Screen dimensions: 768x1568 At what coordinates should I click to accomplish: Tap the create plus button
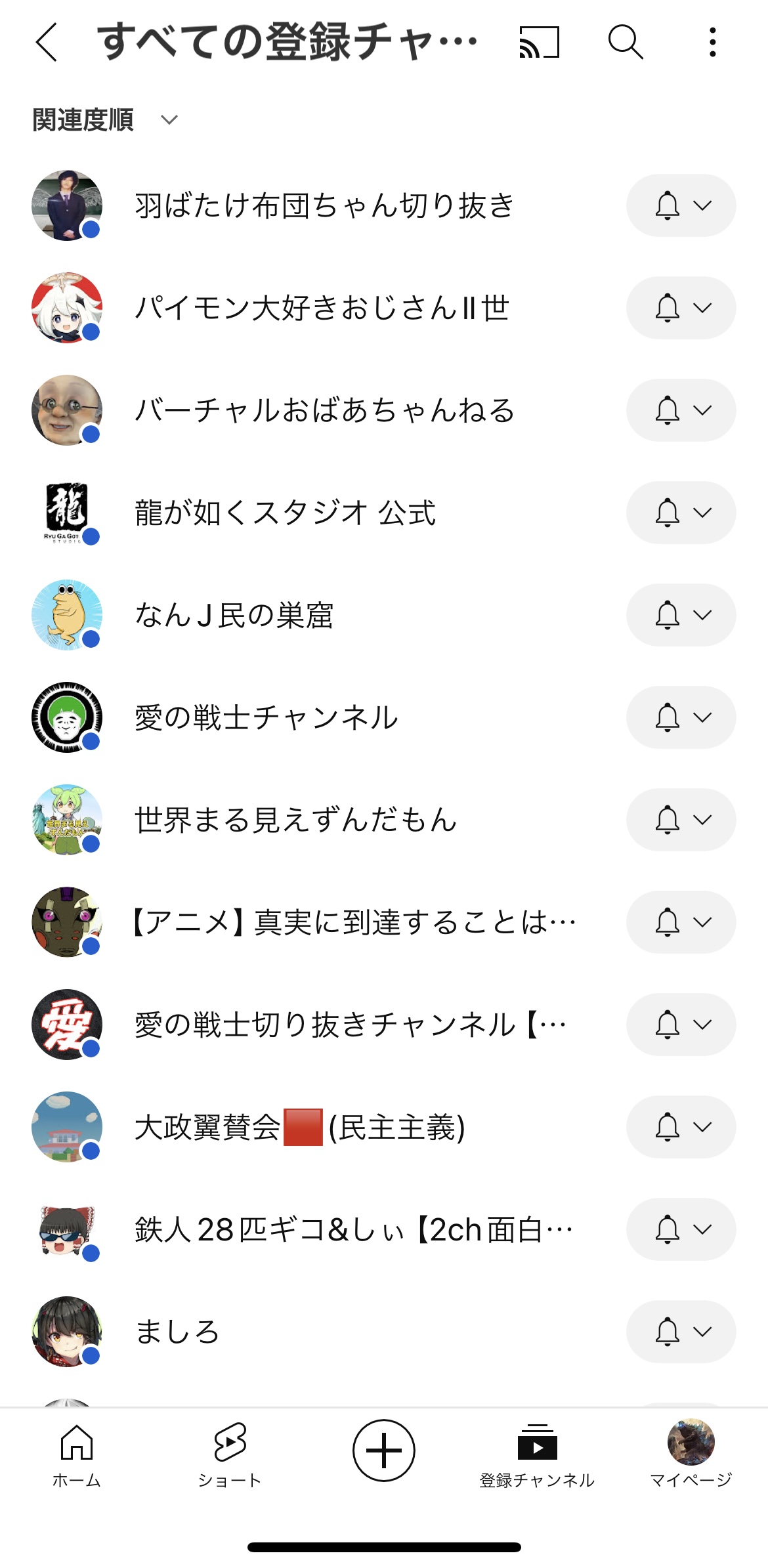point(383,1451)
